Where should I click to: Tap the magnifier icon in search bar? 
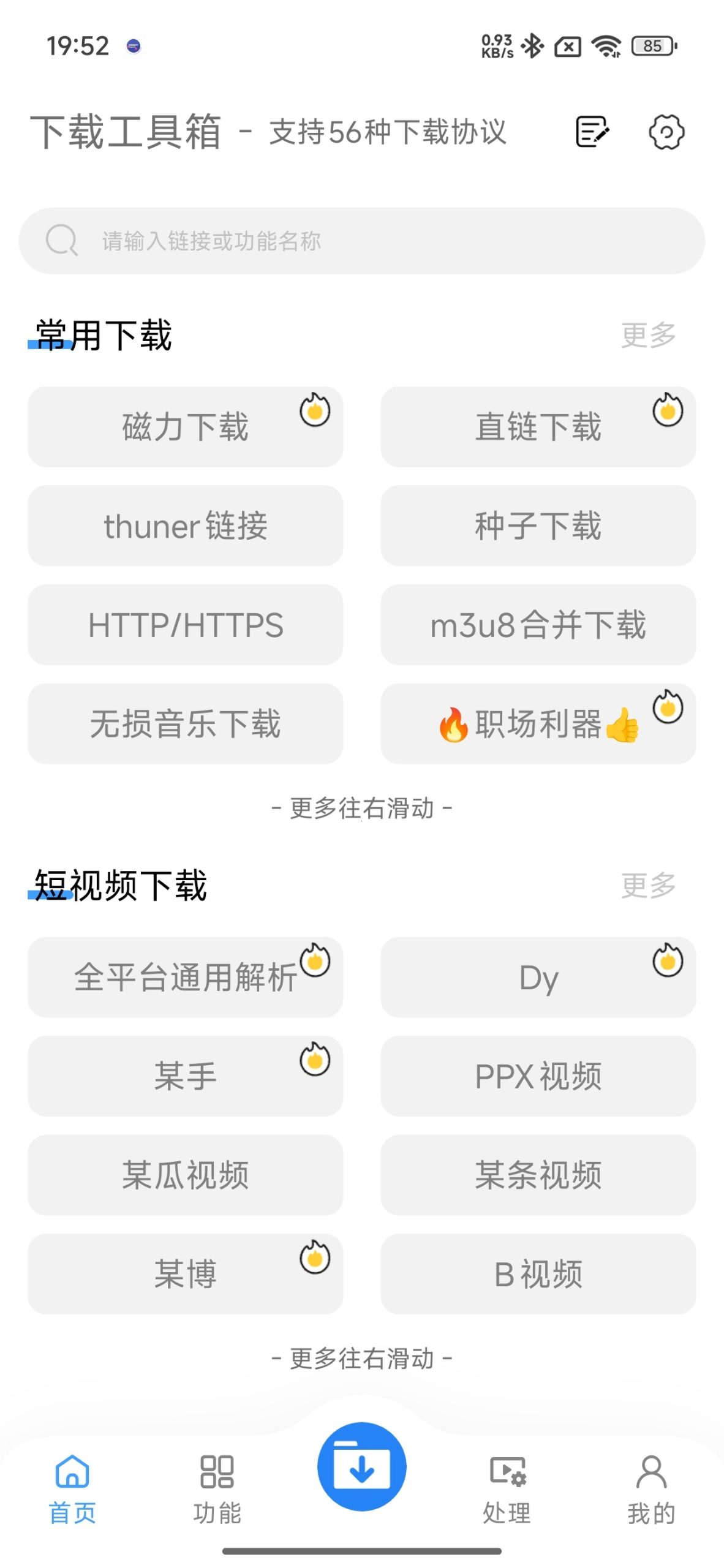click(60, 240)
